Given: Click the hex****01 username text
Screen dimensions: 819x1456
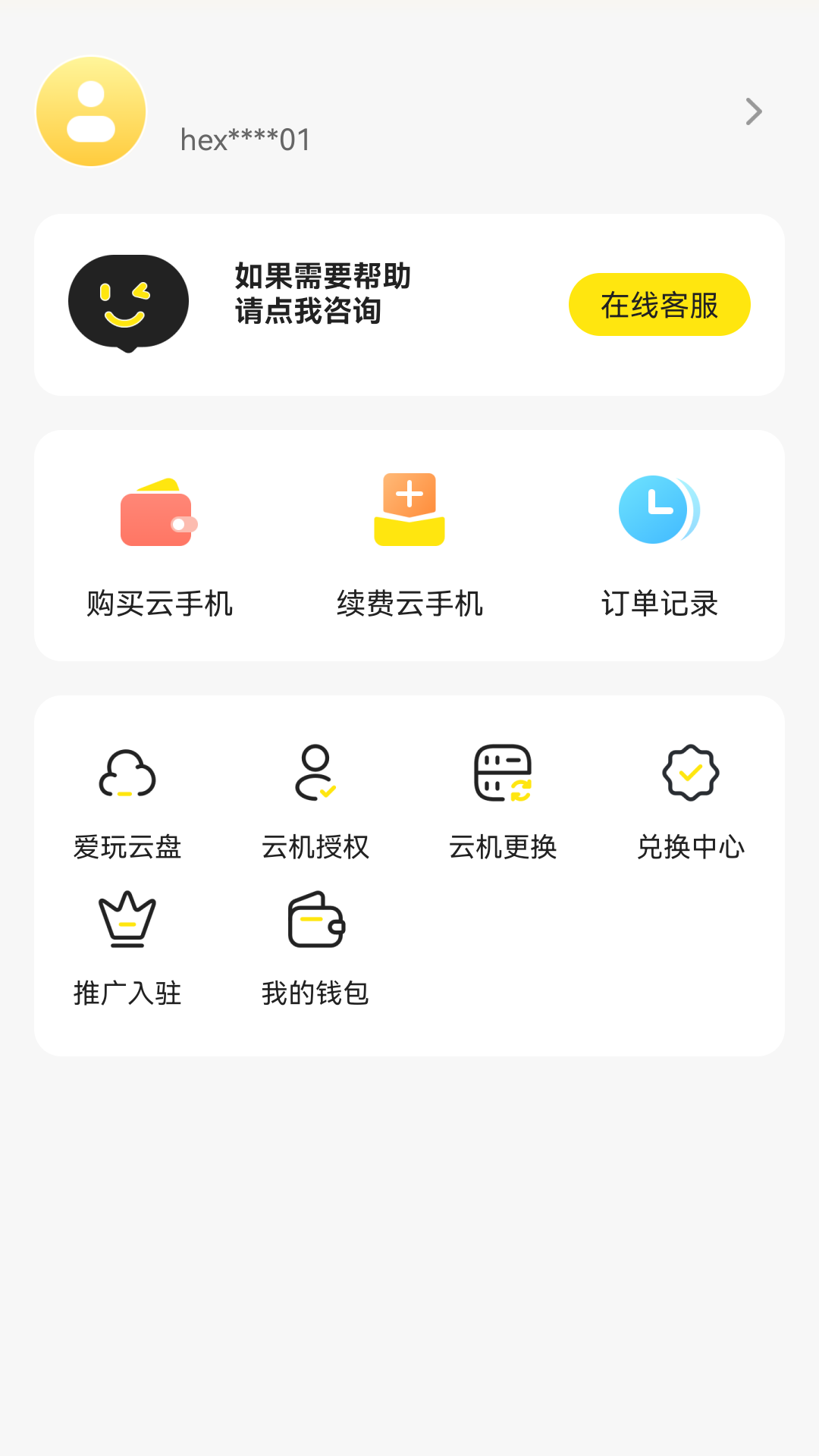Looking at the screenshot, I should pos(244,140).
